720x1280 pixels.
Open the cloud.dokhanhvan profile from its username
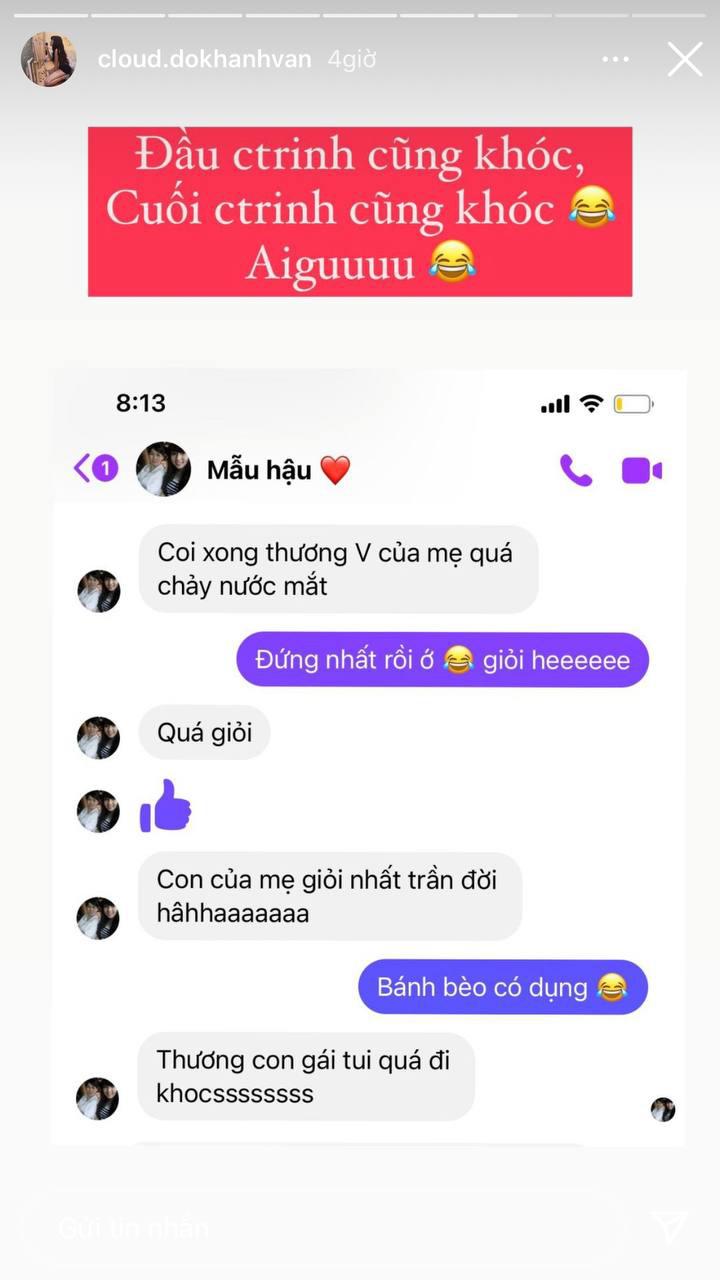pyautogui.click(x=206, y=60)
